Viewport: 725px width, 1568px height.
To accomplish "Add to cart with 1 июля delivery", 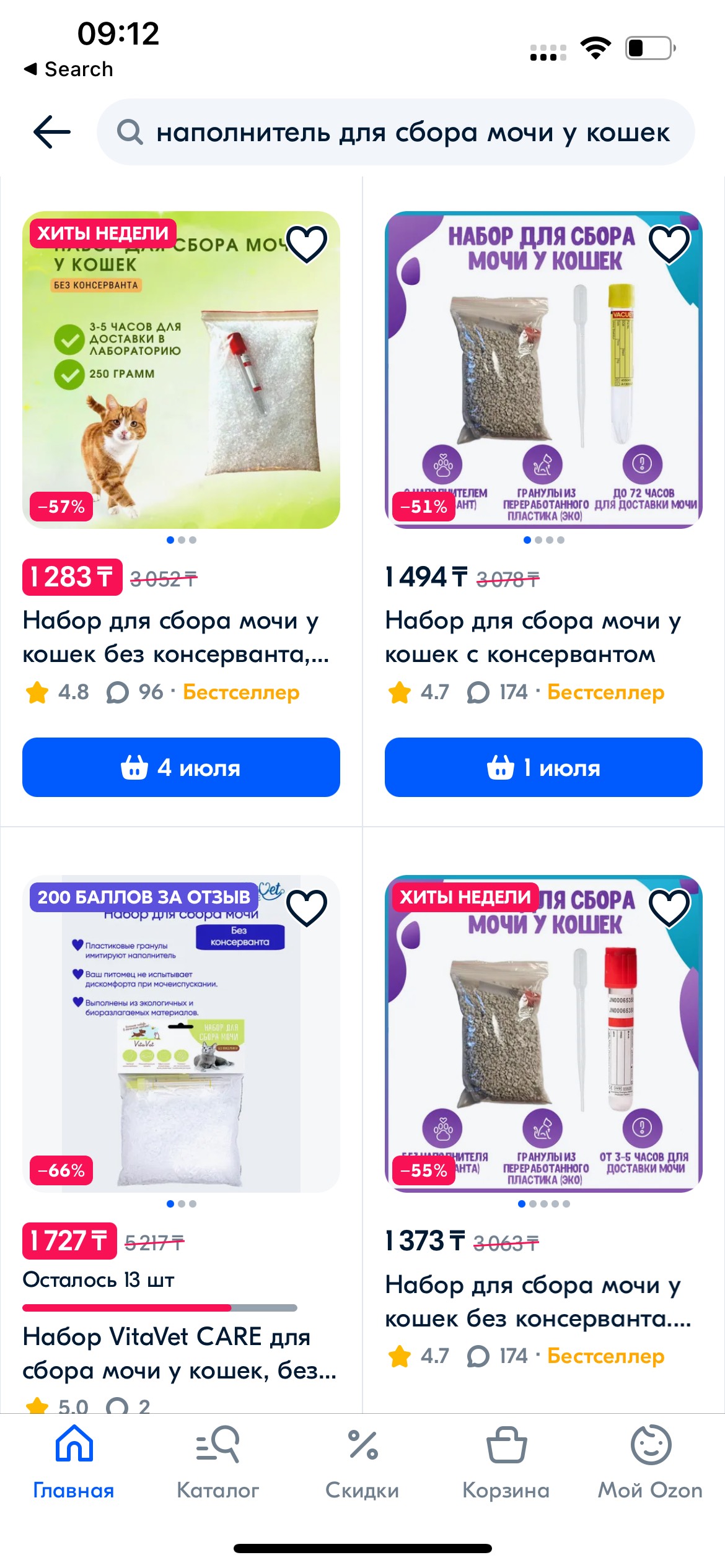I will click(x=543, y=767).
